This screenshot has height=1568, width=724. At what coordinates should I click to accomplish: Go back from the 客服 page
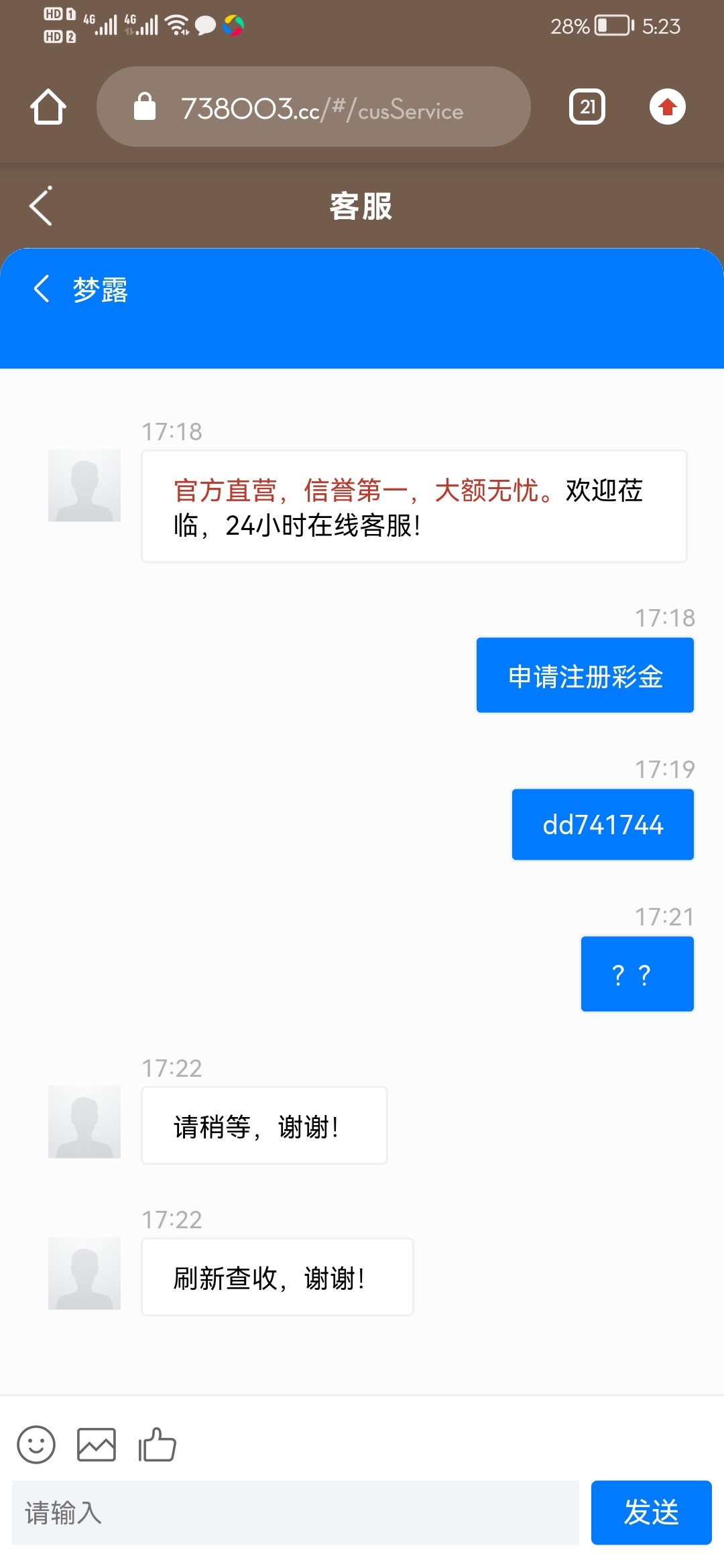point(42,206)
